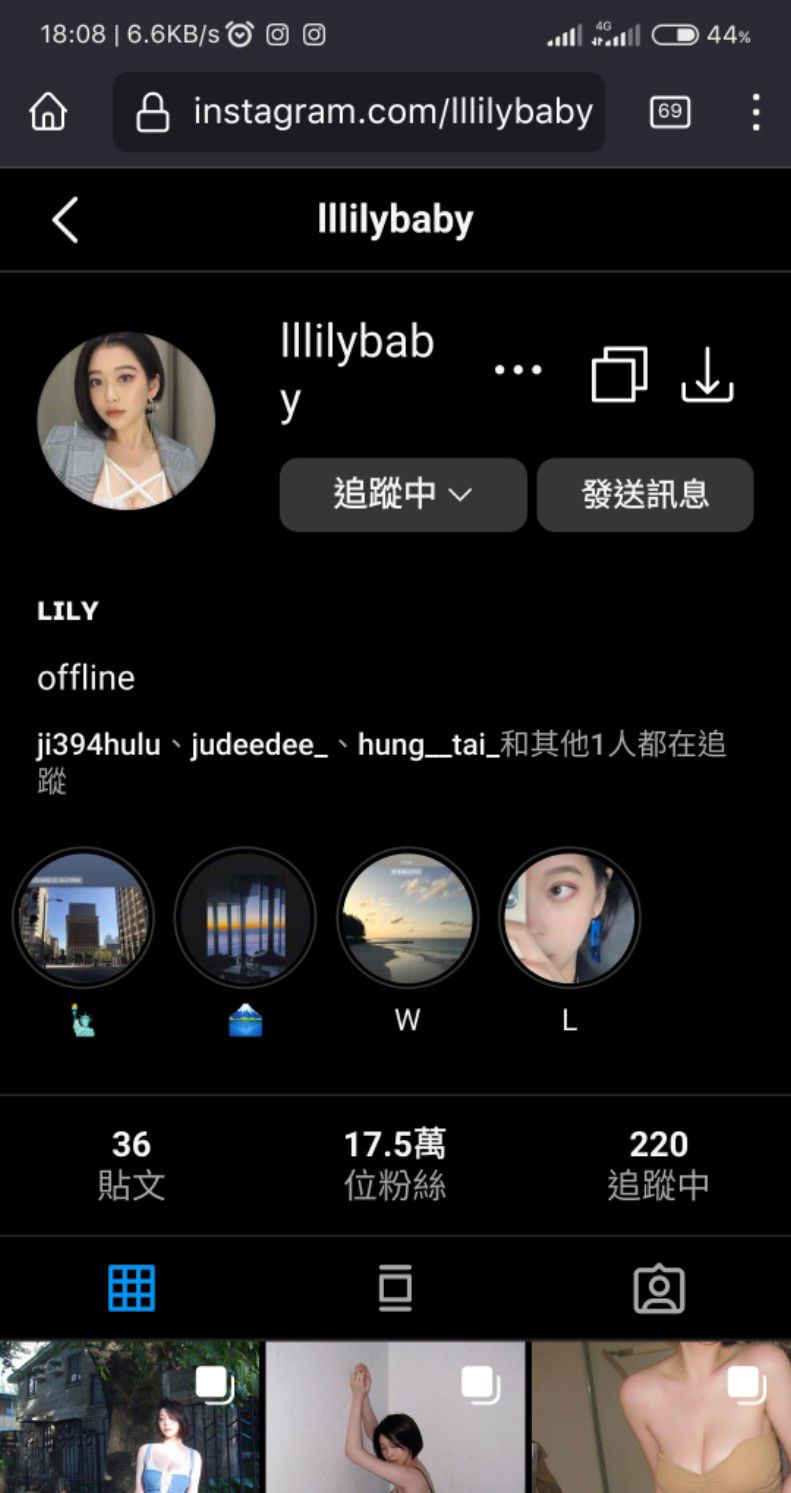
Task: Open the browser three-dot overflow menu
Action: pos(755,112)
